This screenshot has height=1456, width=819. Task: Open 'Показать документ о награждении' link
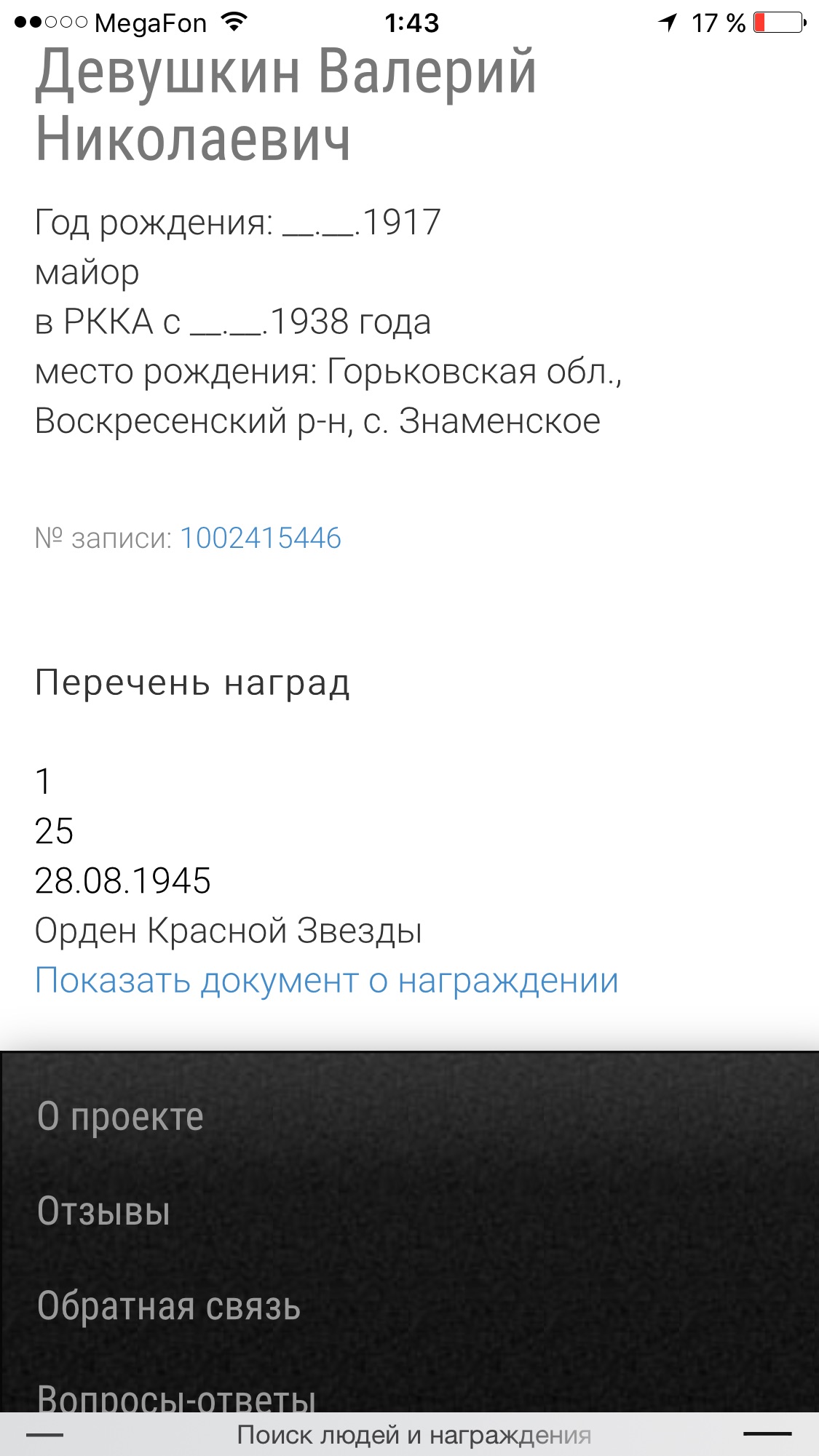pyautogui.click(x=326, y=980)
